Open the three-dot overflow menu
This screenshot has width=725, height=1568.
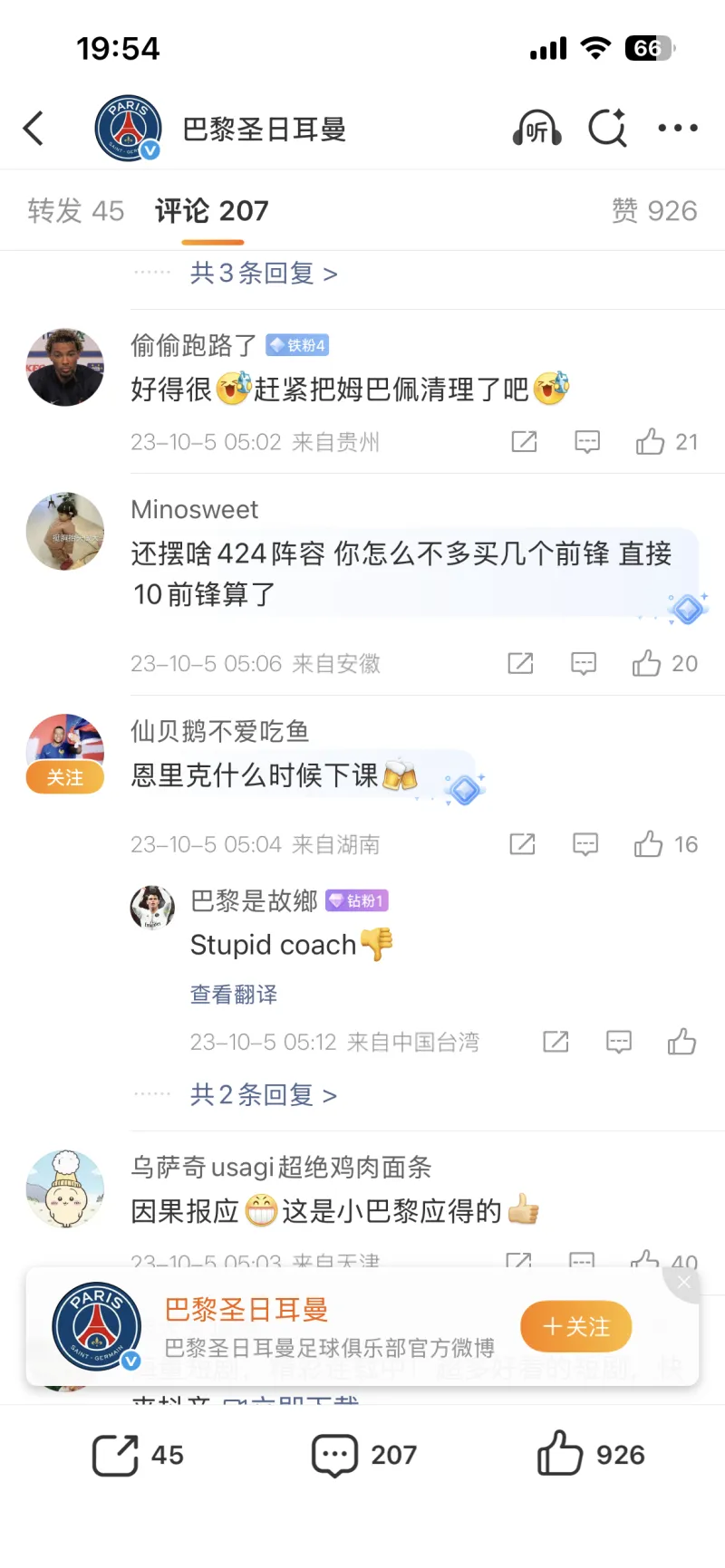678,129
